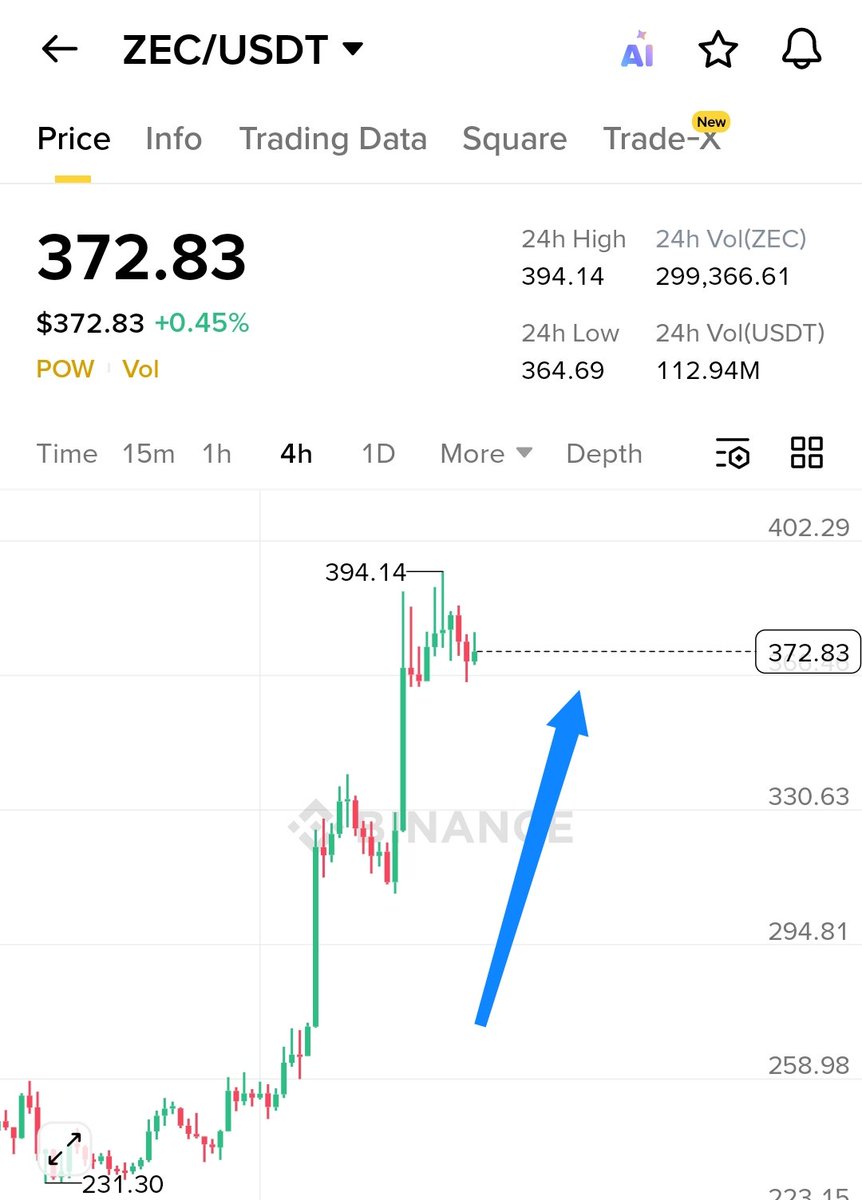This screenshot has width=862, height=1200.
Task: Open the Trade-X tab
Action: 662,139
